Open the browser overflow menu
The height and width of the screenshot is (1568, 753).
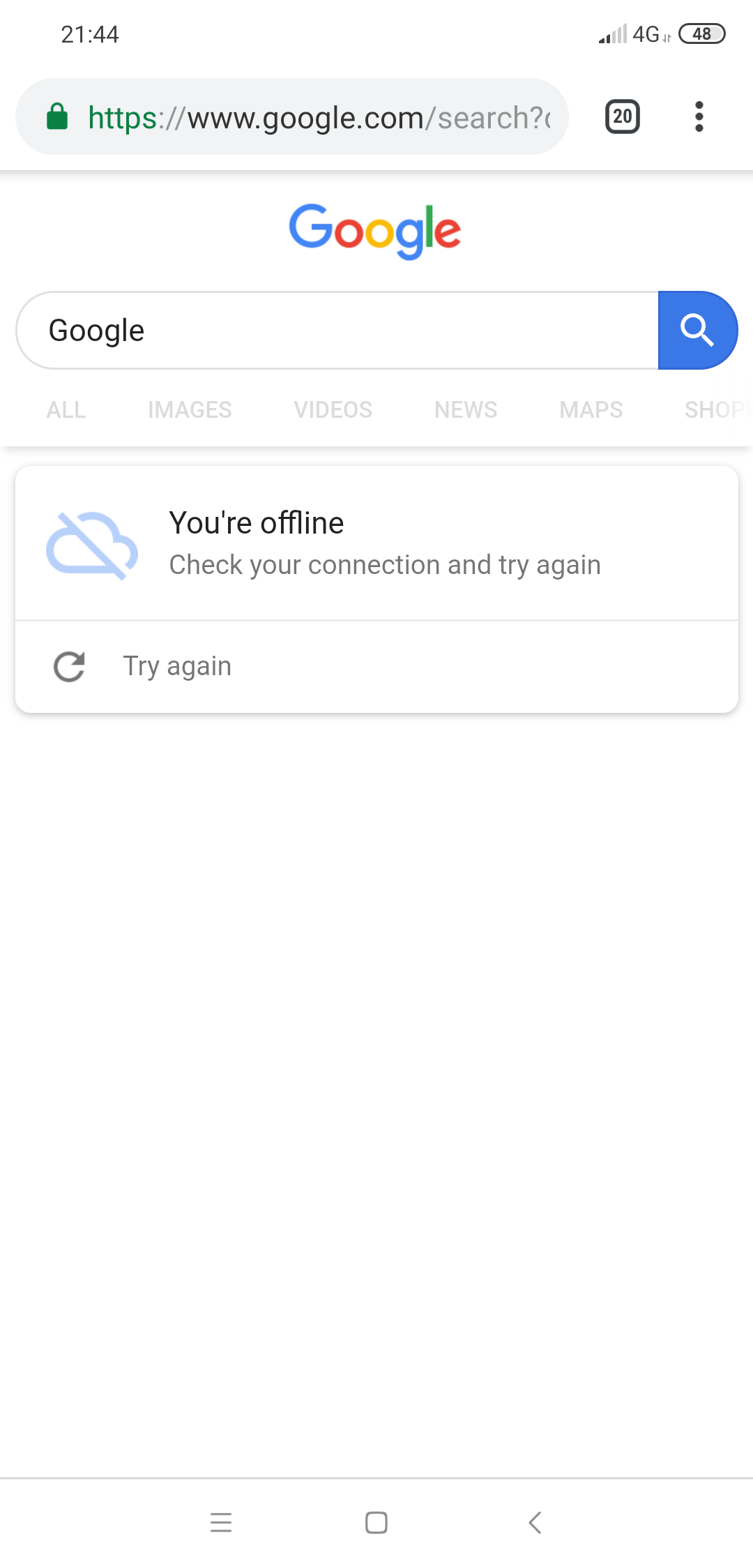pos(699,116)
